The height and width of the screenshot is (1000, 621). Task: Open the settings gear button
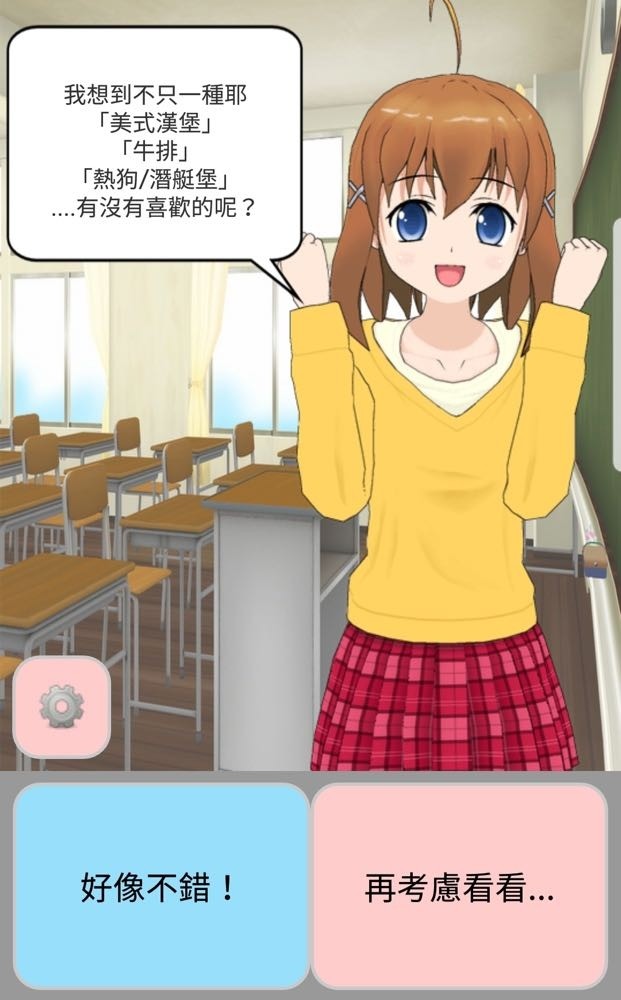pyautogui.click(x=61, y=707)
